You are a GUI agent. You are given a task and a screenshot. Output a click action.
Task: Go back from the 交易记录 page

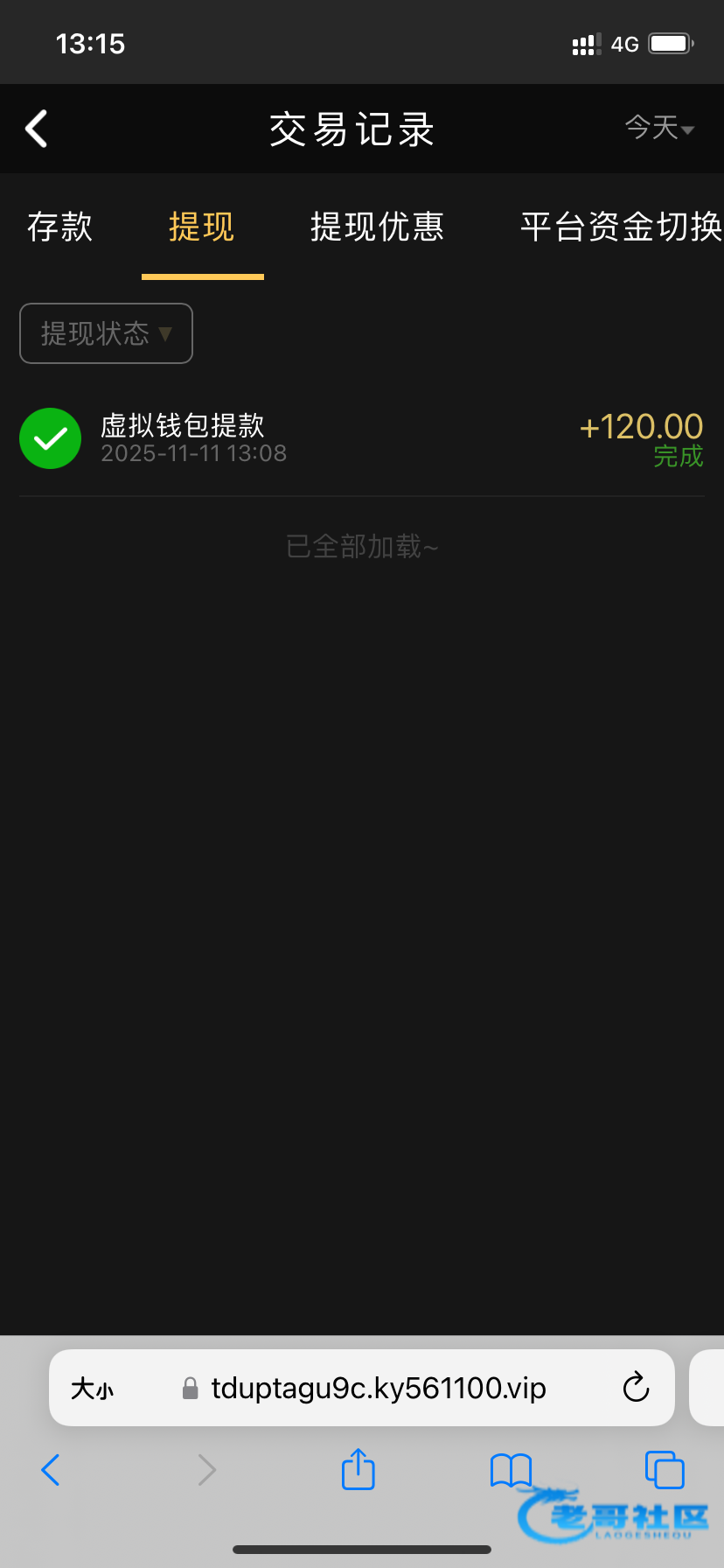pos(36,129)
